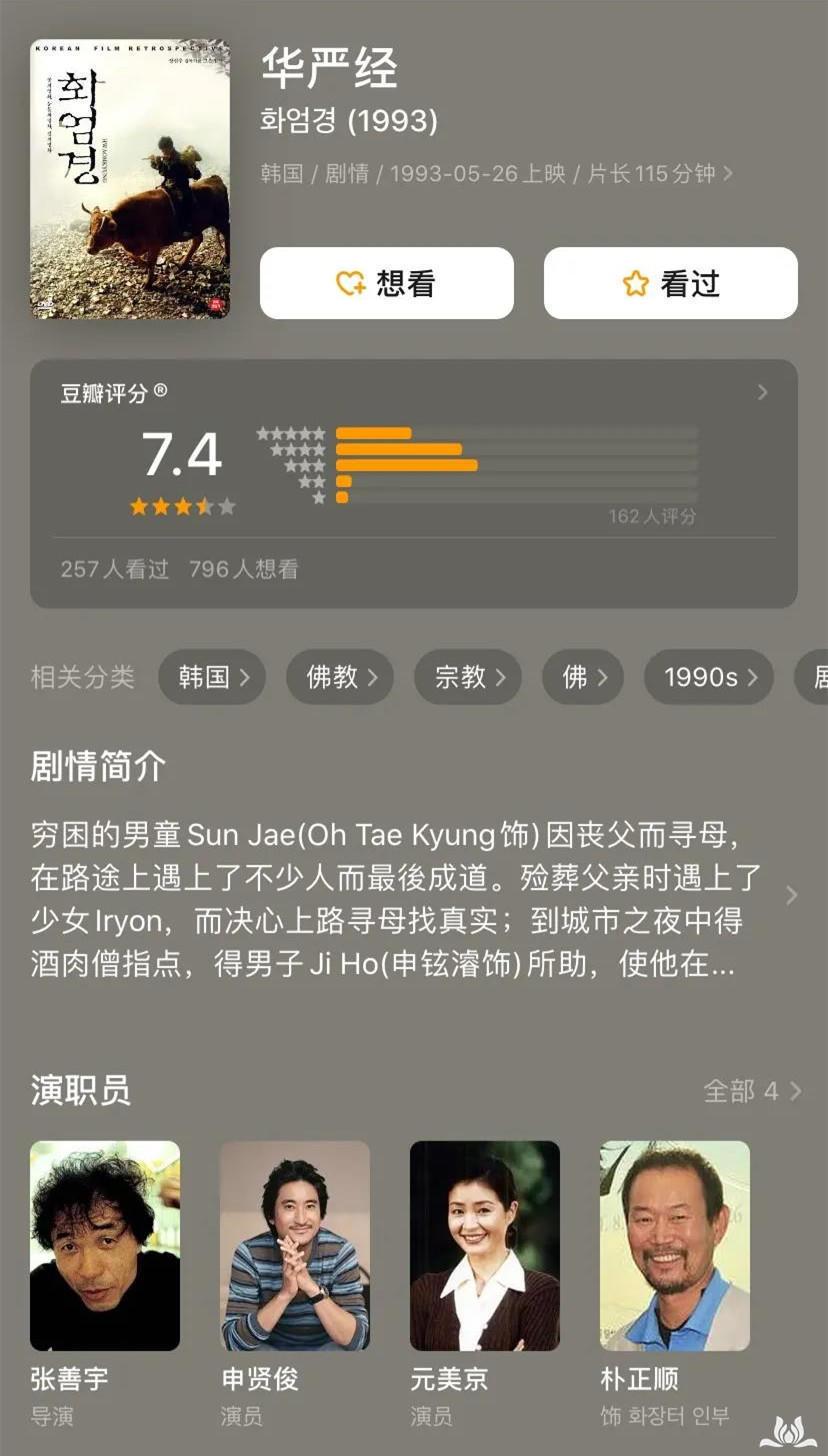Expand the film info details chevron
This screenshot has width=828, height=1456.
click(728, 174)
